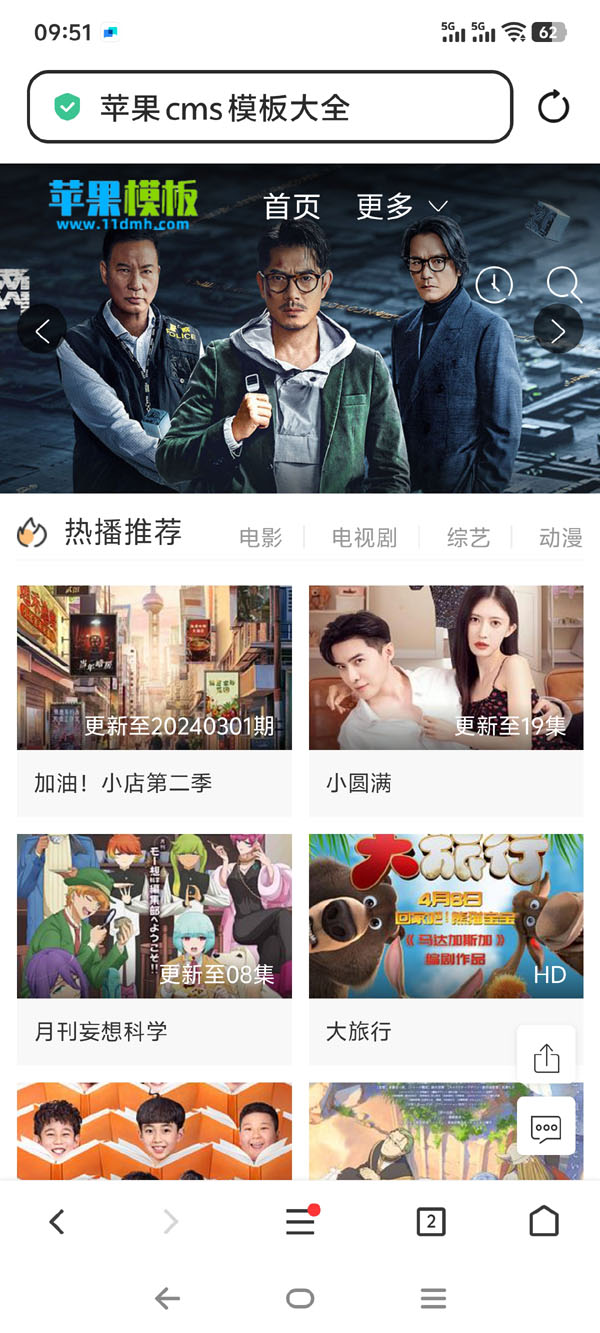
Task: Show next banner slide
Action: click(558, 331)
